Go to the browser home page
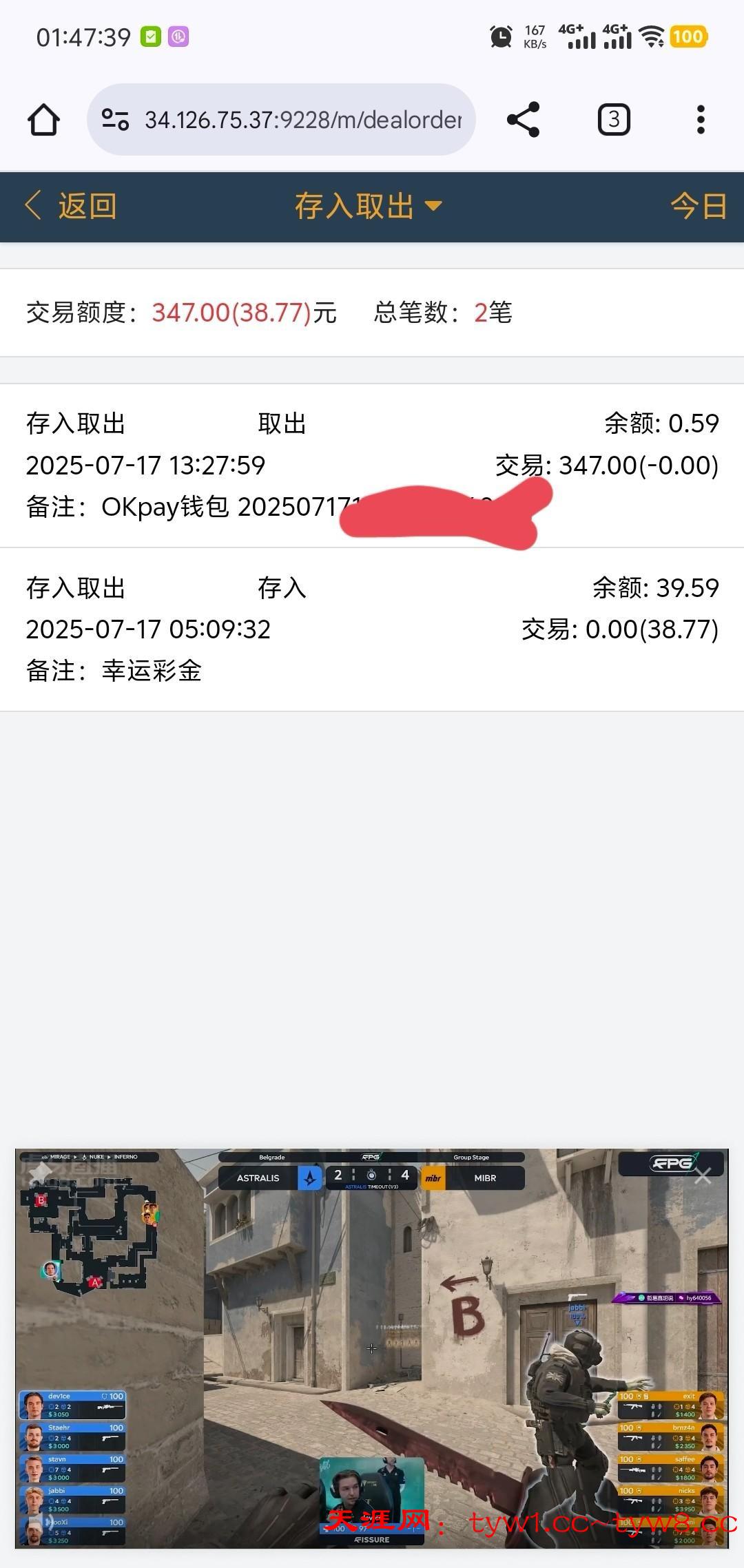The width and height of the screenshot is (744, 1568). click(x=43, y=120)
